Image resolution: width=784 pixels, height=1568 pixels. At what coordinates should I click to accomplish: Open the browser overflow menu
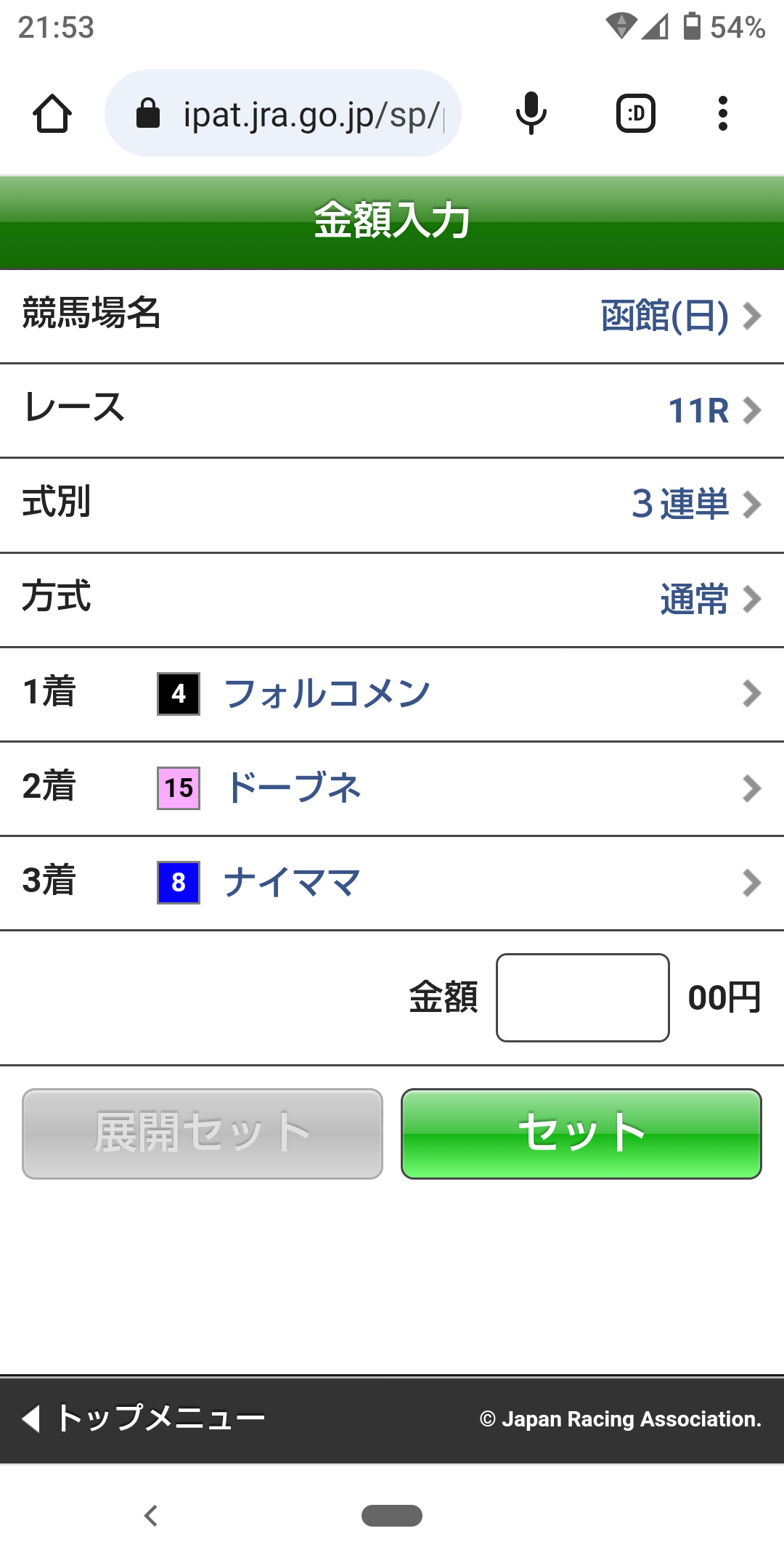(x=722, y=114)
